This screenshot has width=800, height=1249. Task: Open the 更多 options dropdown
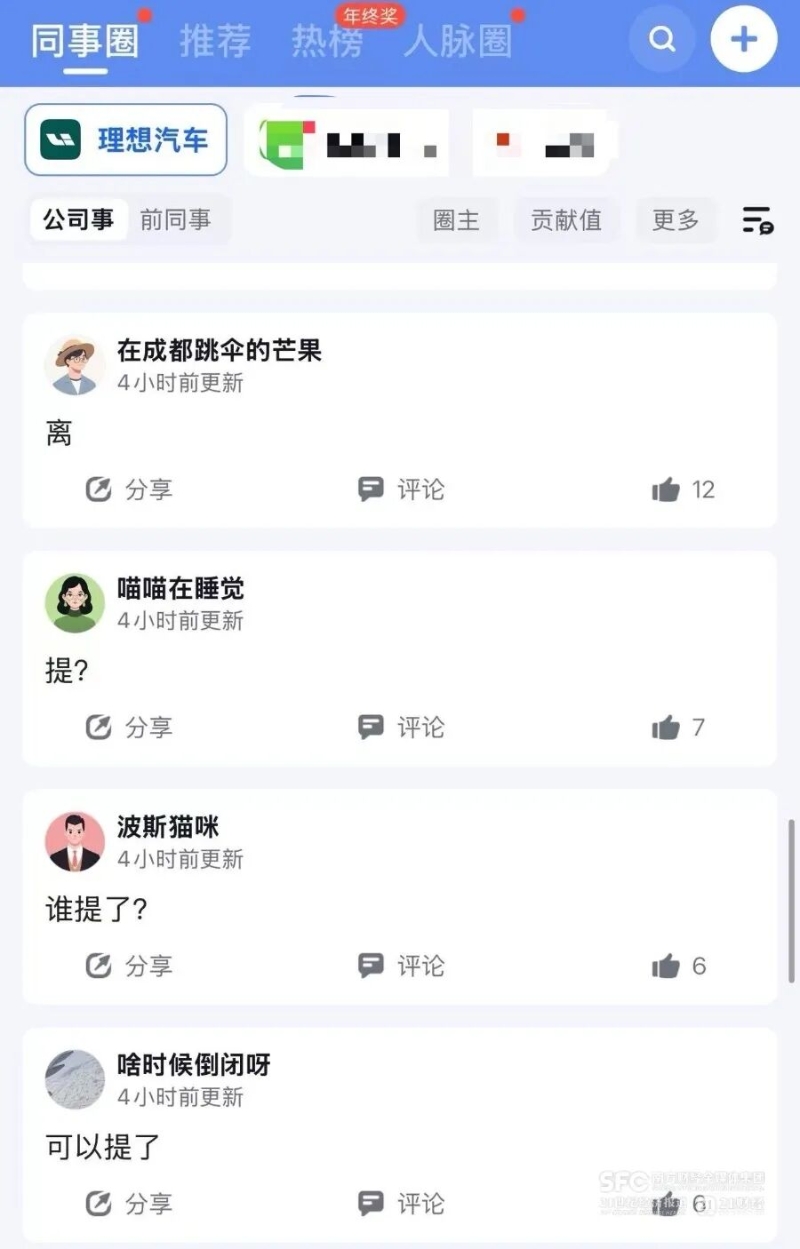click(x=676, y=220)
